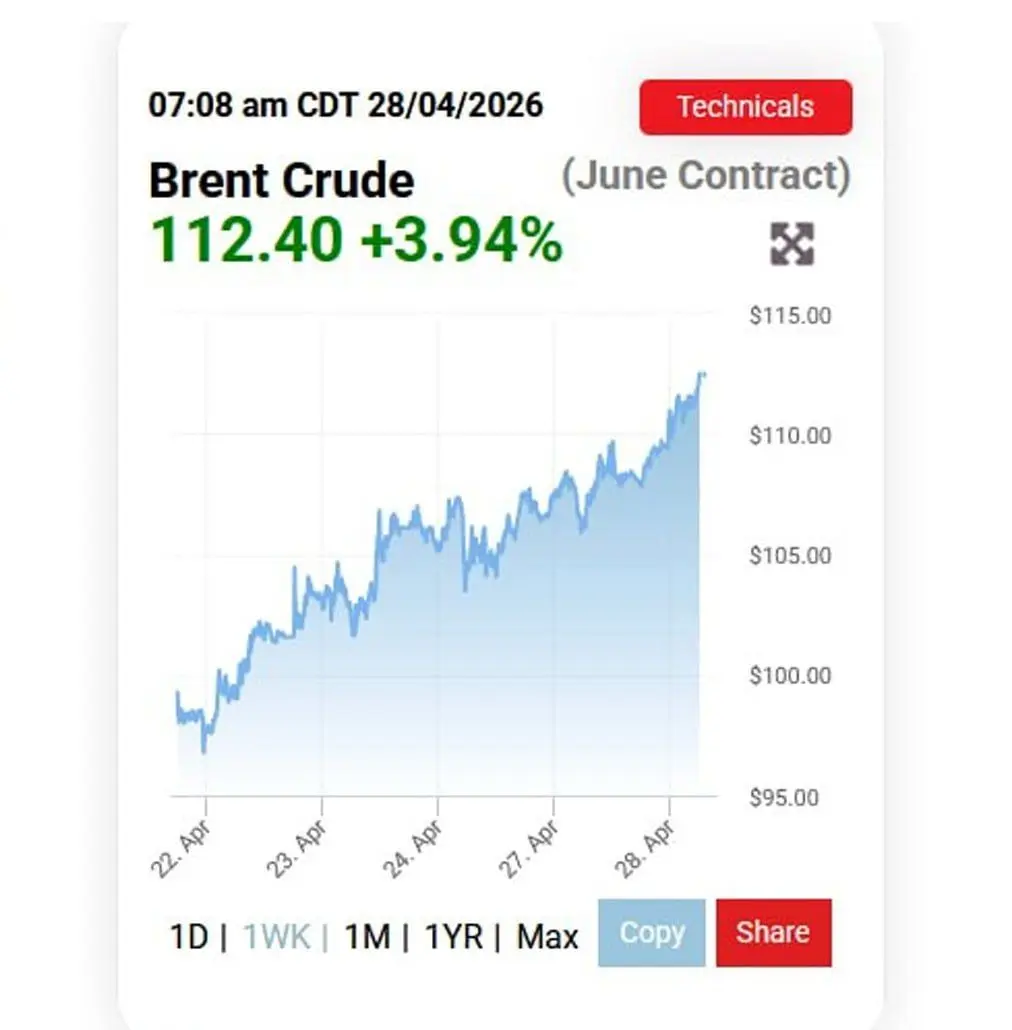Expand the Brent Crude chart to fullscreen
The image size is (1012, 1030).
coord(791,244)
